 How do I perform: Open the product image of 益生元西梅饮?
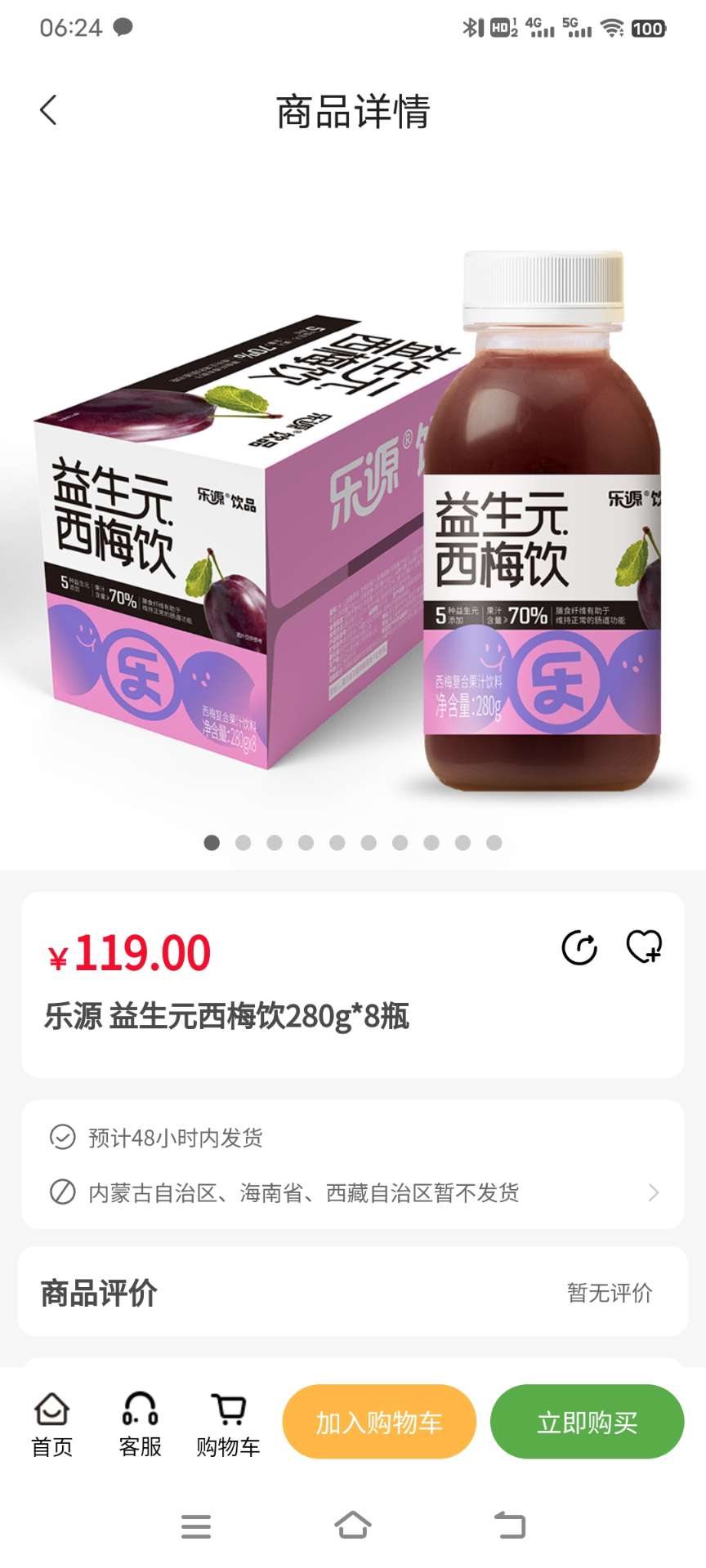coord(353,523)
